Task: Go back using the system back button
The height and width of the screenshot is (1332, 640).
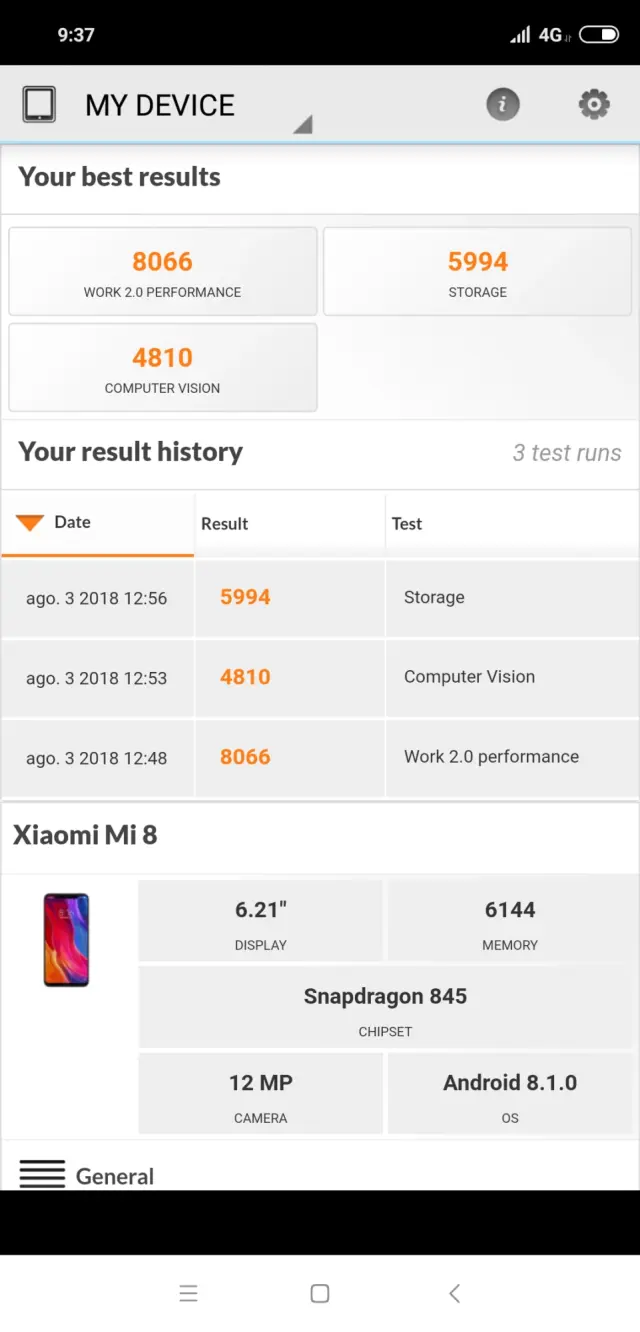Action: click(454, 1293)
